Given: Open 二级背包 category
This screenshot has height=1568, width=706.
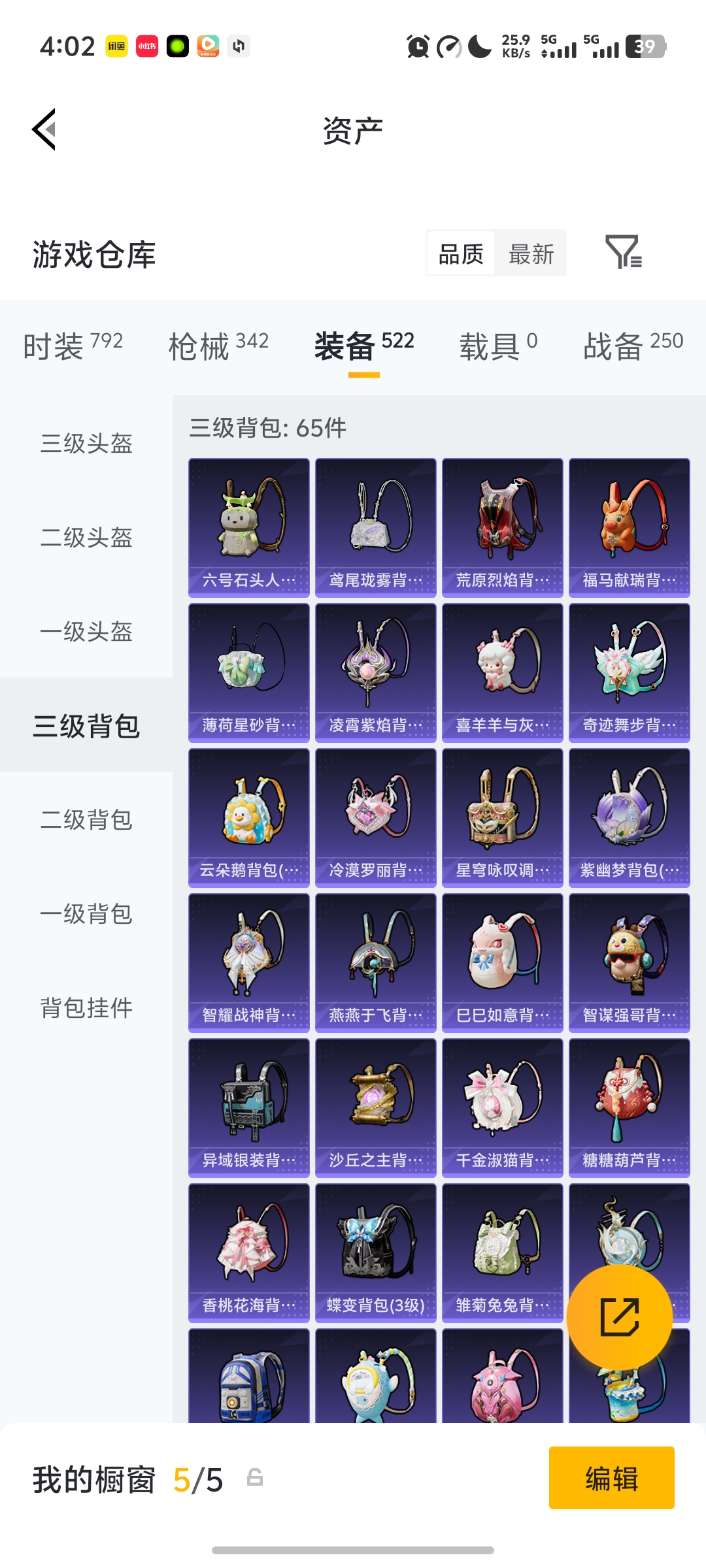Looking at the screenshot, I should click(x=86, y=820).
